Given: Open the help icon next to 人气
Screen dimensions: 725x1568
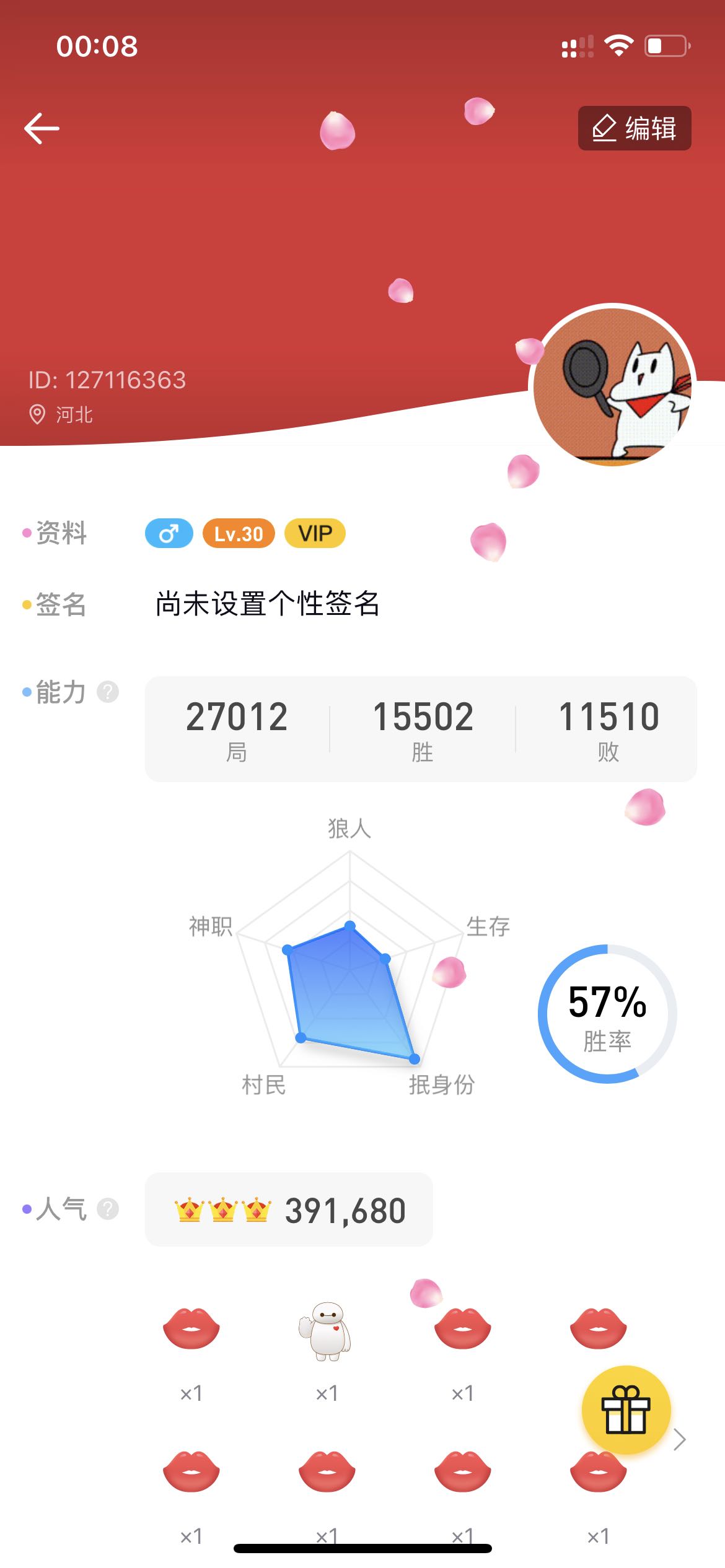Looking at the screenshot, I should (x=108, y=1208).
